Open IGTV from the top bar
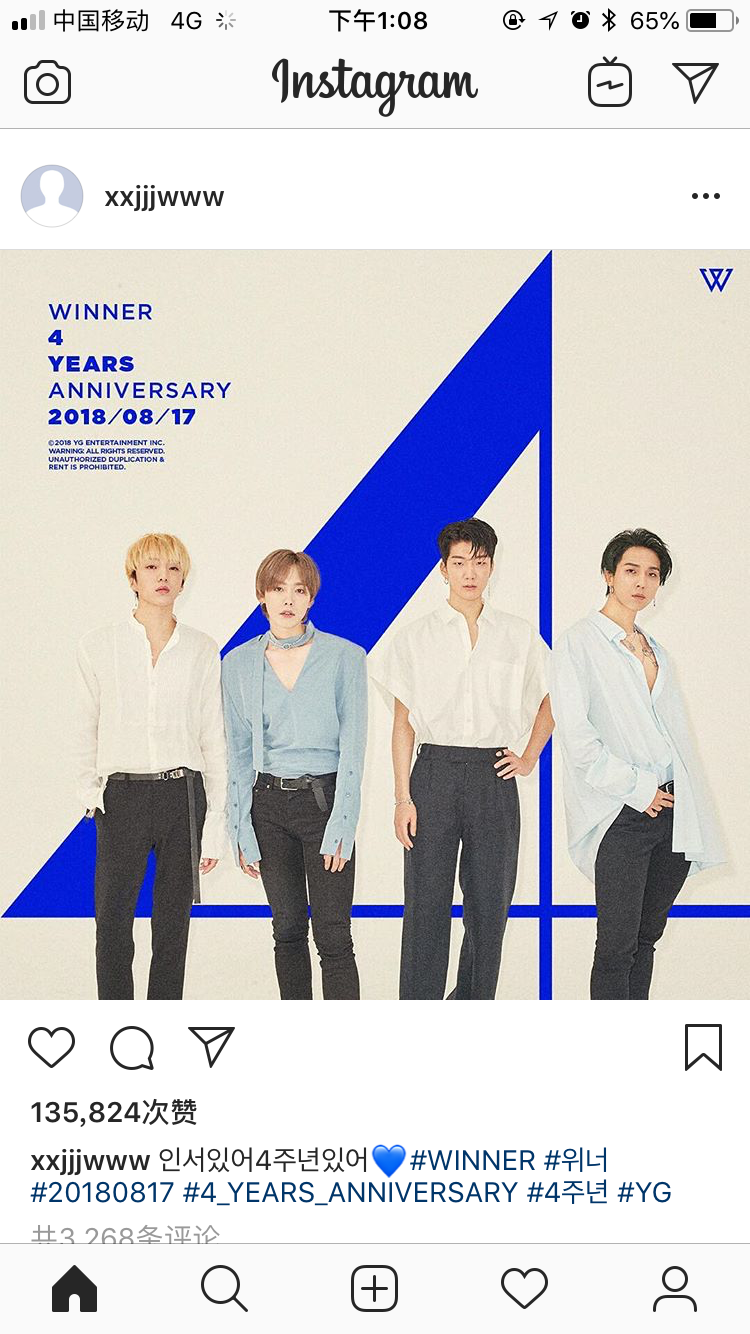750x1334 pixels. point(609,82)
